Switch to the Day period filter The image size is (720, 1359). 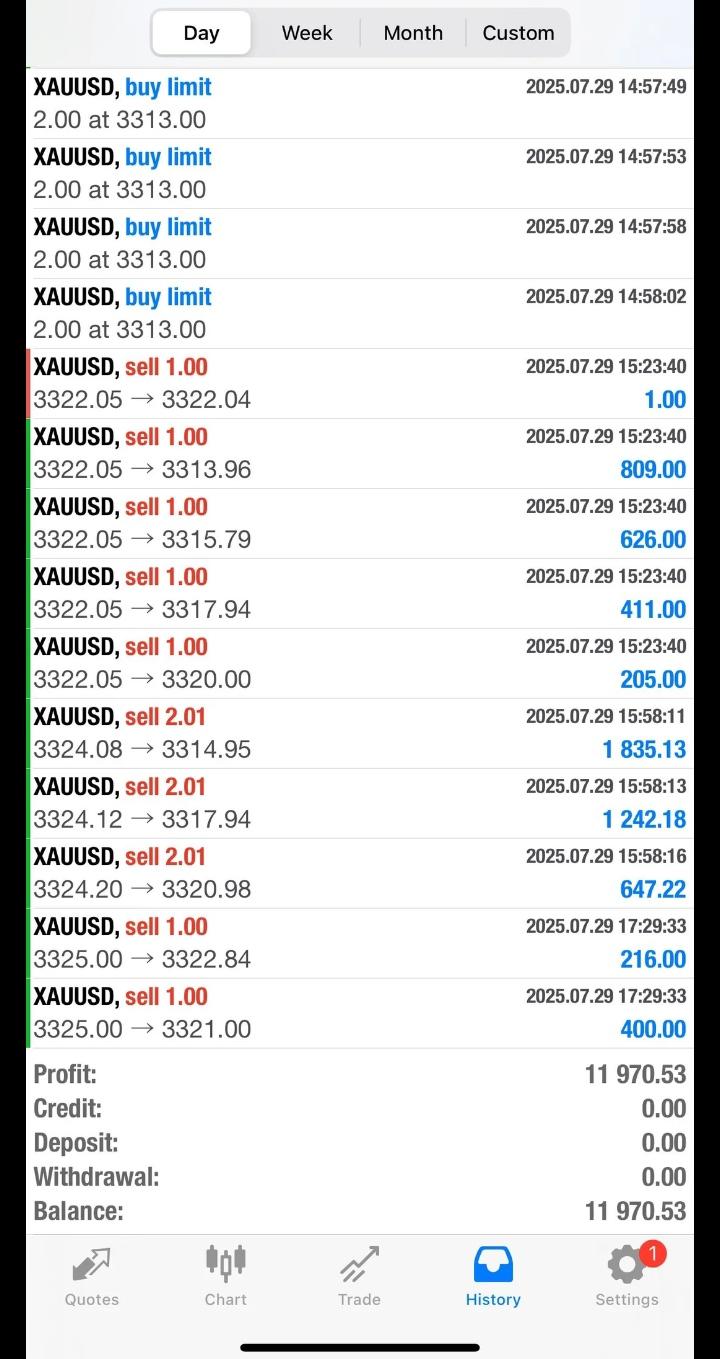coord(201,33)
